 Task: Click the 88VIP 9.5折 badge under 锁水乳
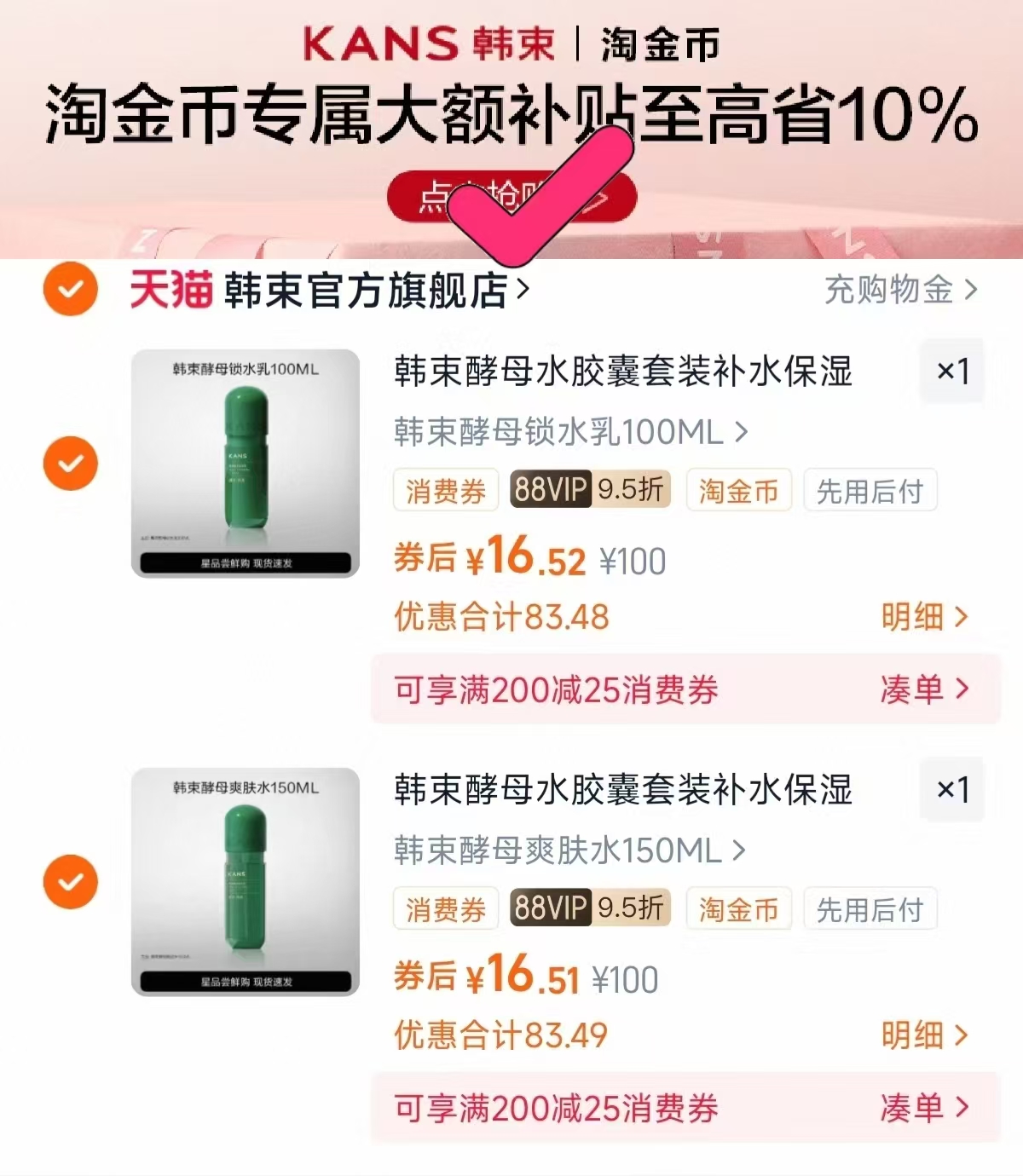point(589,489)
